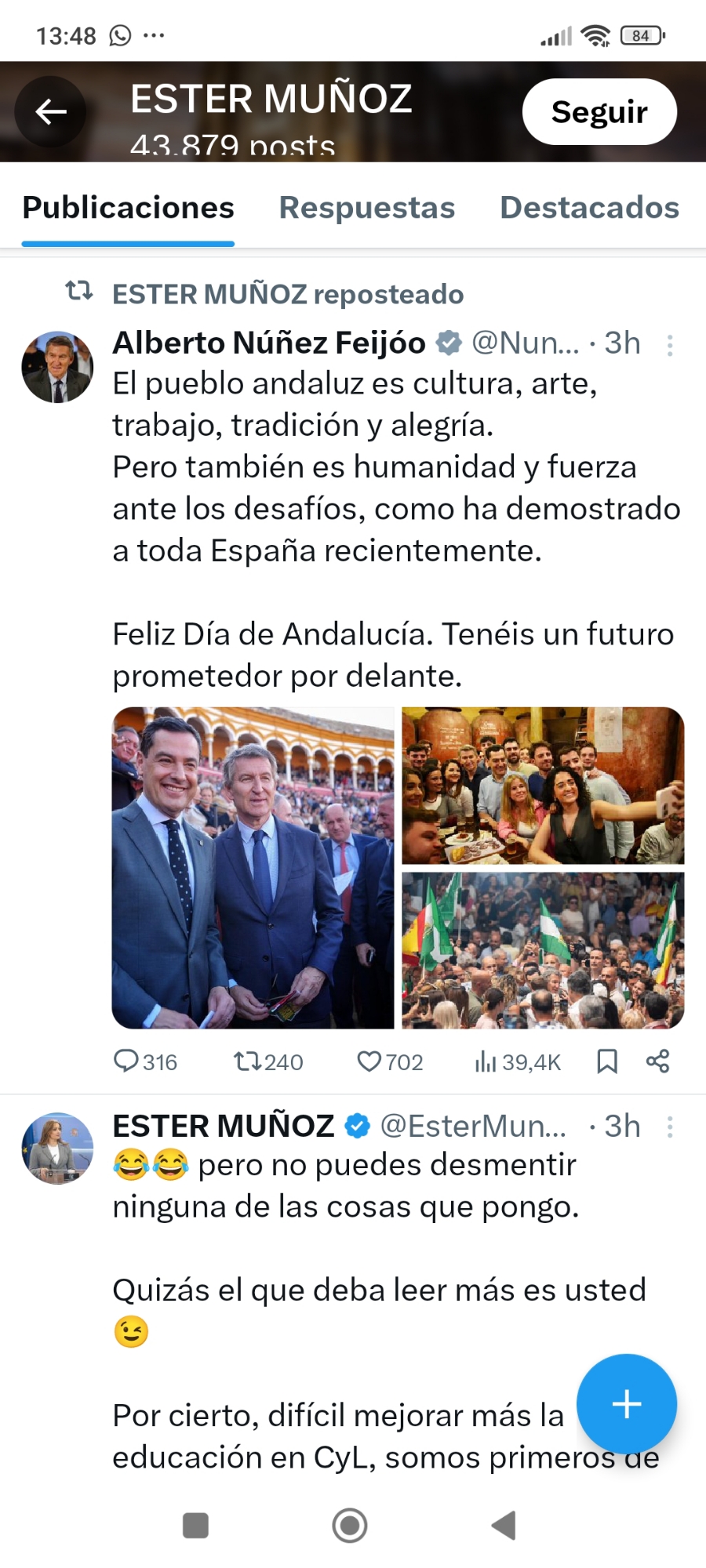Switch to the Destacados tab
The image size is (706, 1568).
pyautogui.click(x=589, y=208)
